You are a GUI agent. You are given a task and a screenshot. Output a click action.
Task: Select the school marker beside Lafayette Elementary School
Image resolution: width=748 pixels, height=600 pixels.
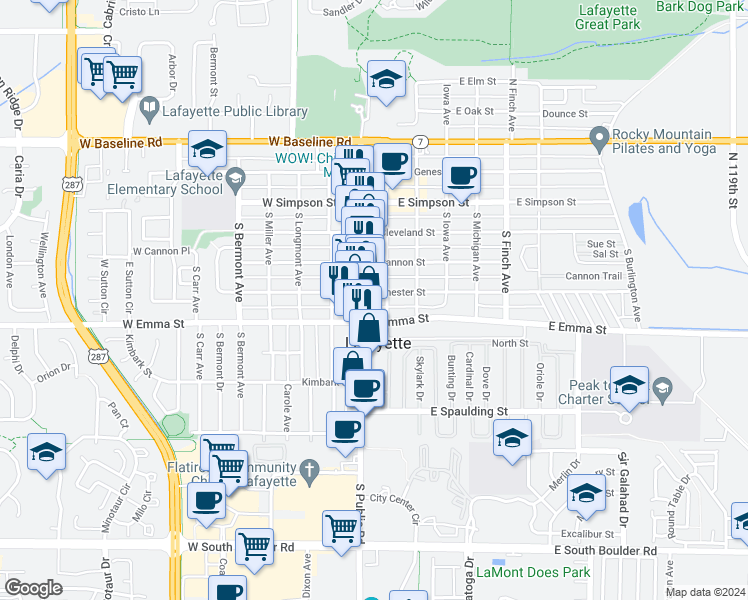click(x=206, y=151)
